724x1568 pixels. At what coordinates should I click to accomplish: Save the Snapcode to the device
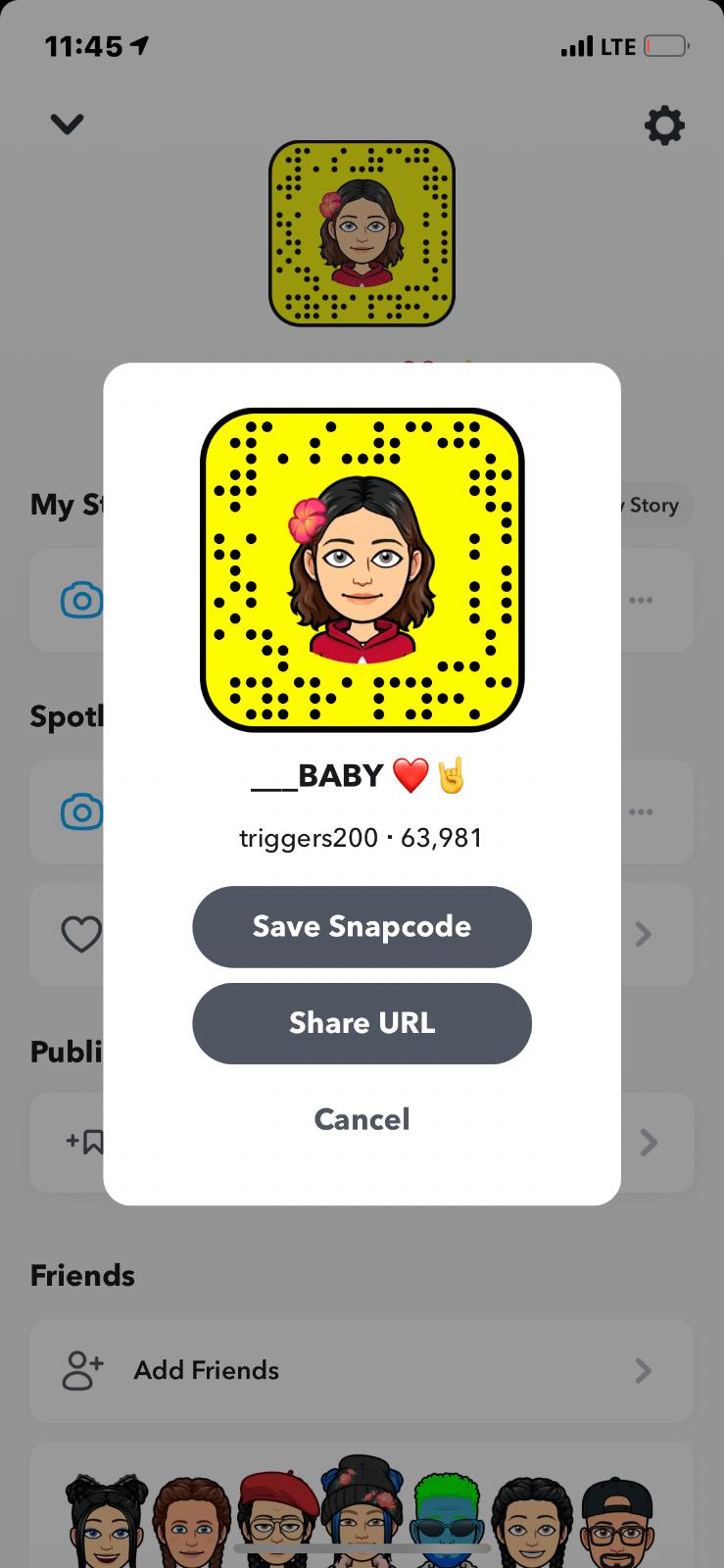(362, 927)
